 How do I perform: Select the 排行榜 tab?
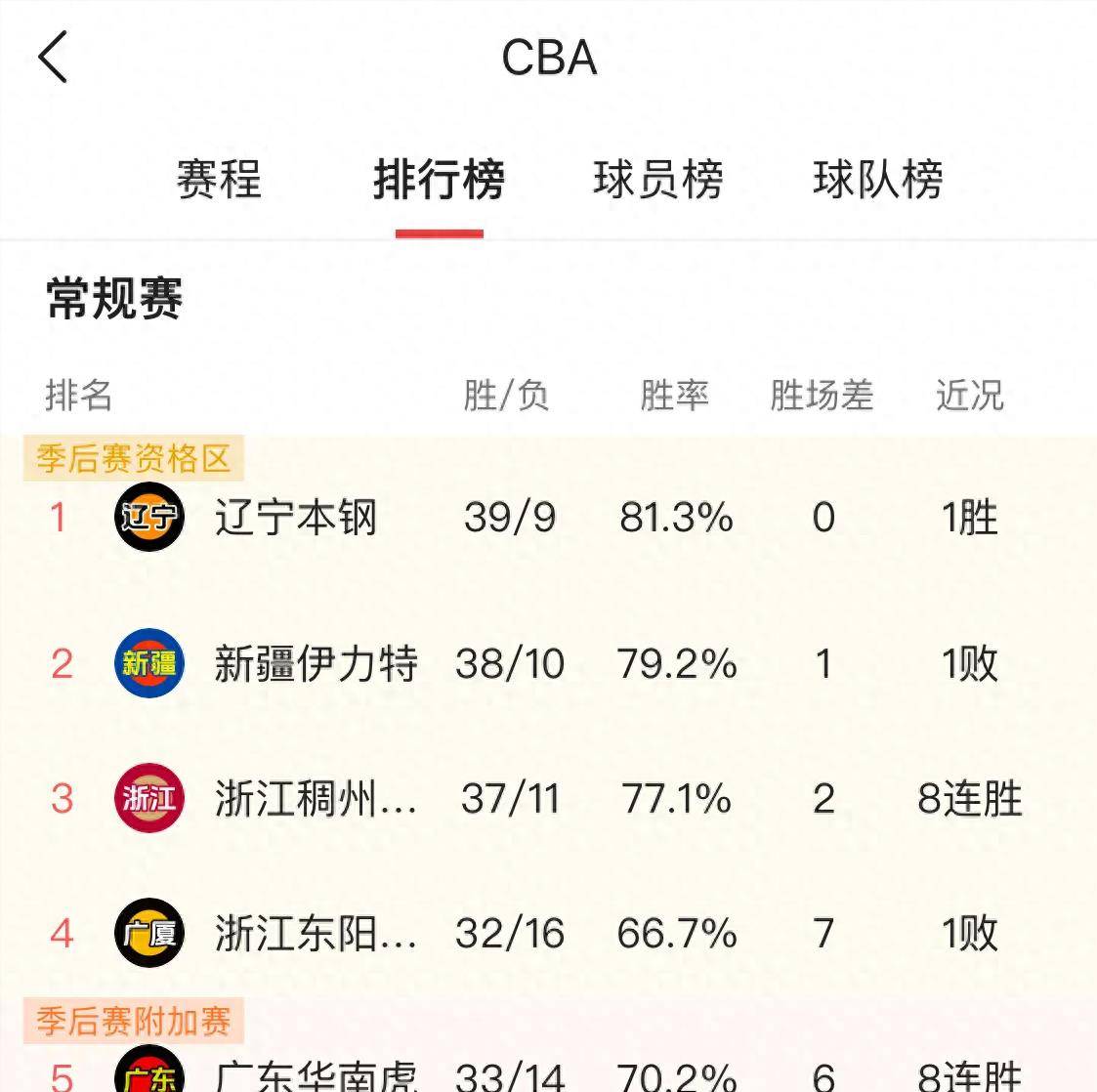click(x=439, y=180)
